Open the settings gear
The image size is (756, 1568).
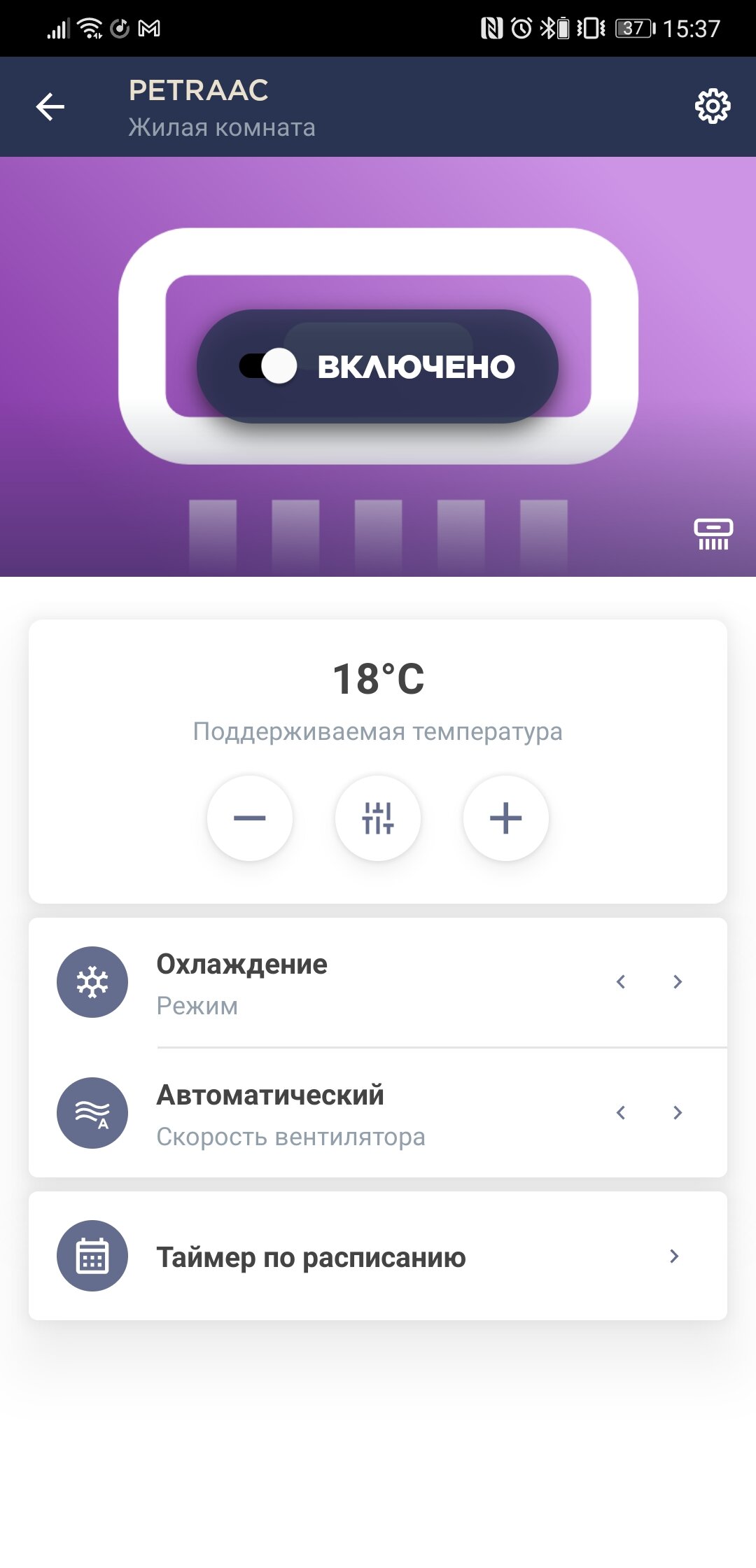click(712, 106)
